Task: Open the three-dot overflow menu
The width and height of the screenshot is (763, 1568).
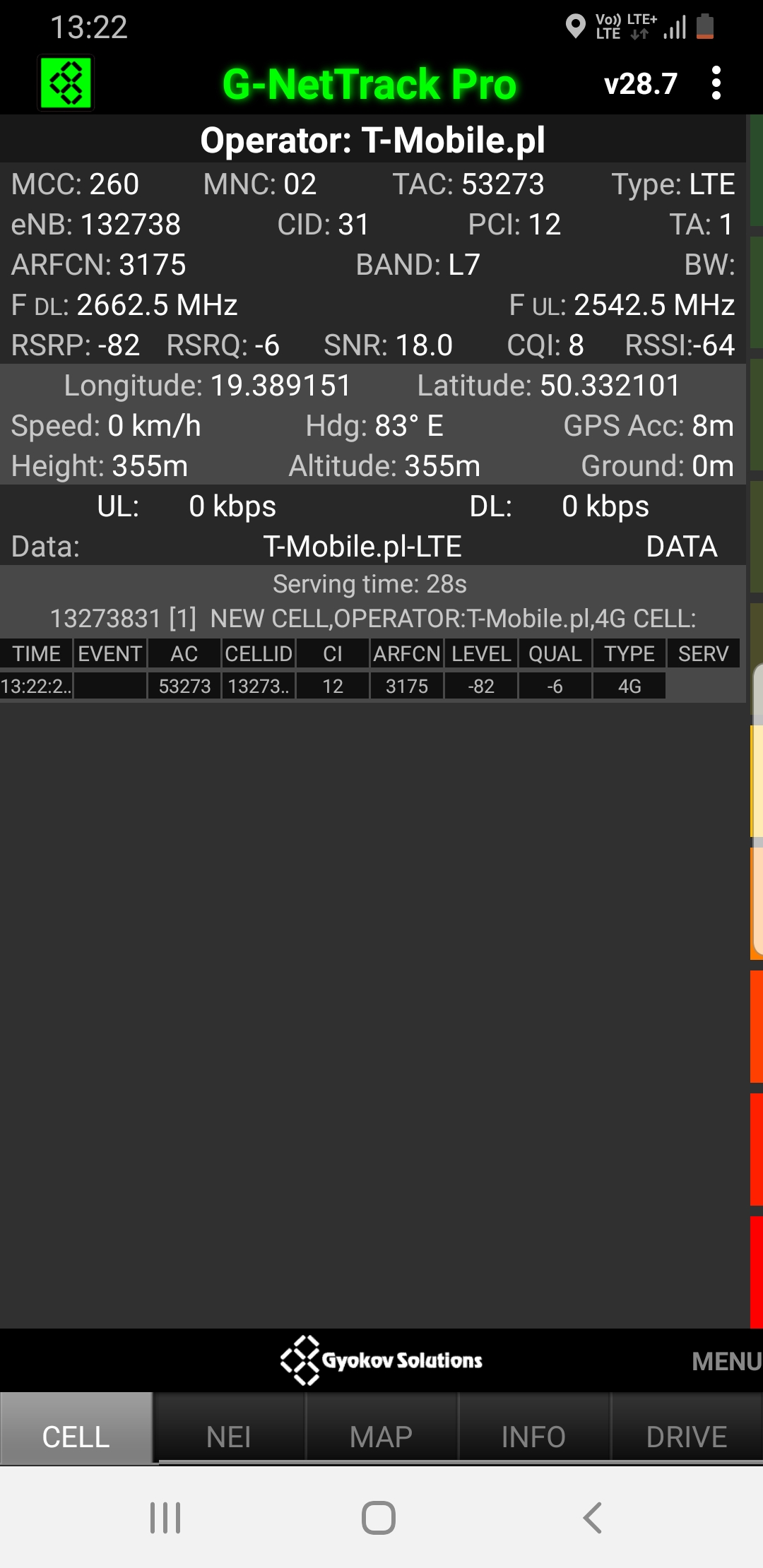Action: [716, 83]
